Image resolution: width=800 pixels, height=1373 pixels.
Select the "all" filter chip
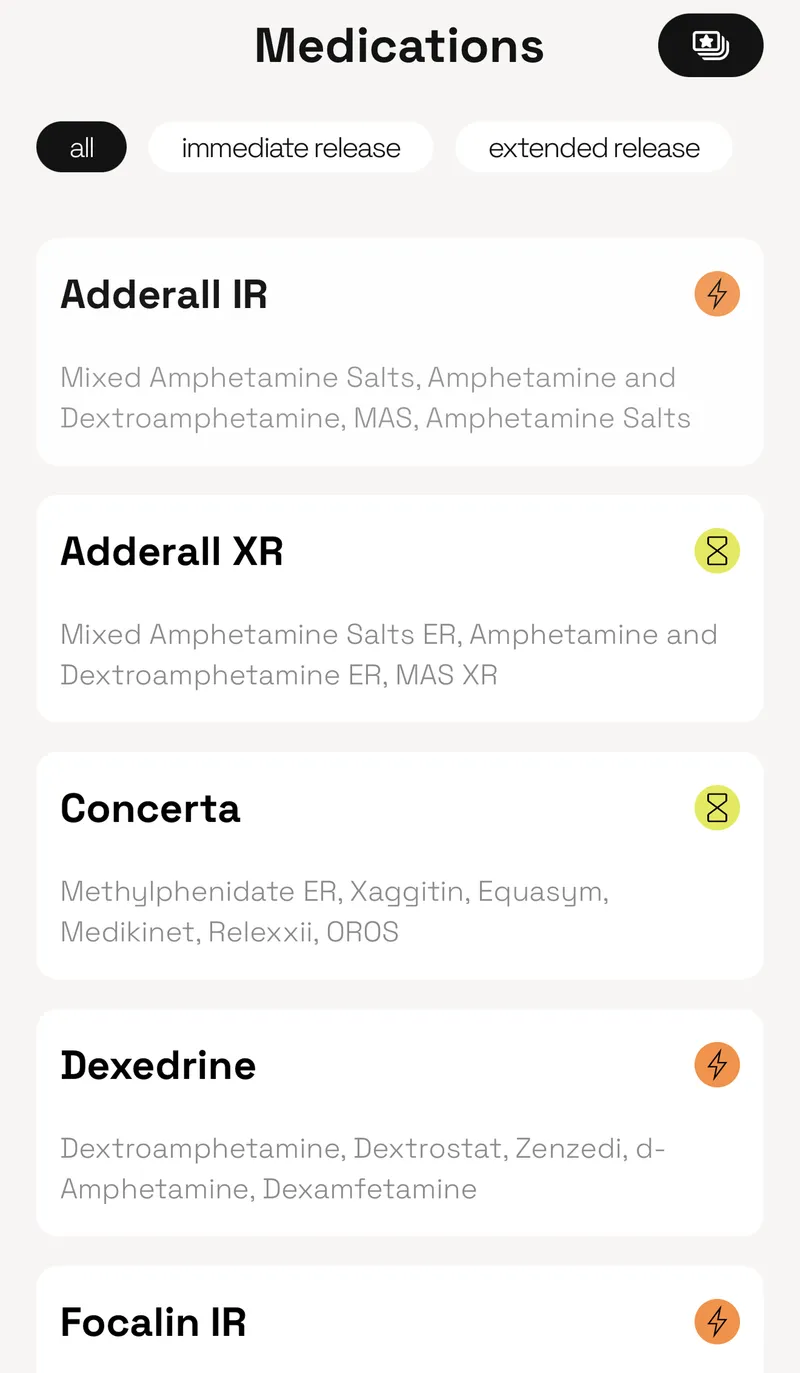pos(81,146)
